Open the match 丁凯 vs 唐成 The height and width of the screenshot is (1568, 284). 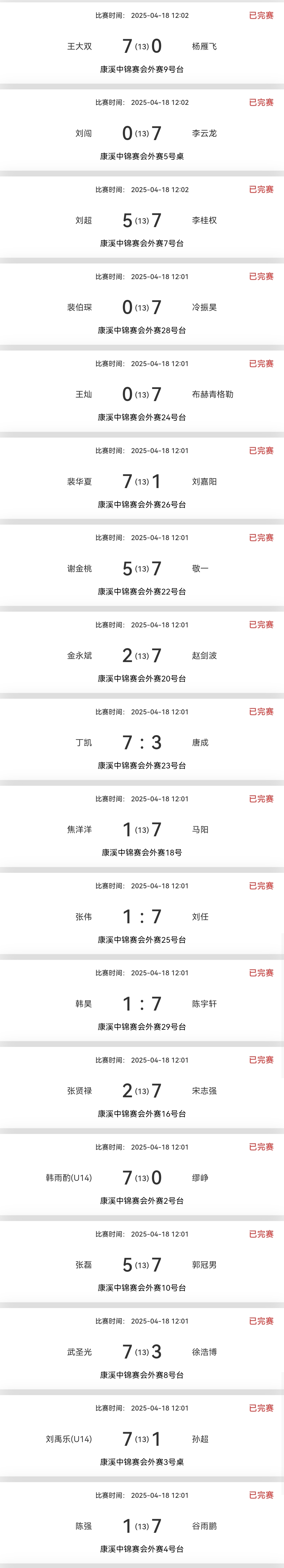click(142, 743)
